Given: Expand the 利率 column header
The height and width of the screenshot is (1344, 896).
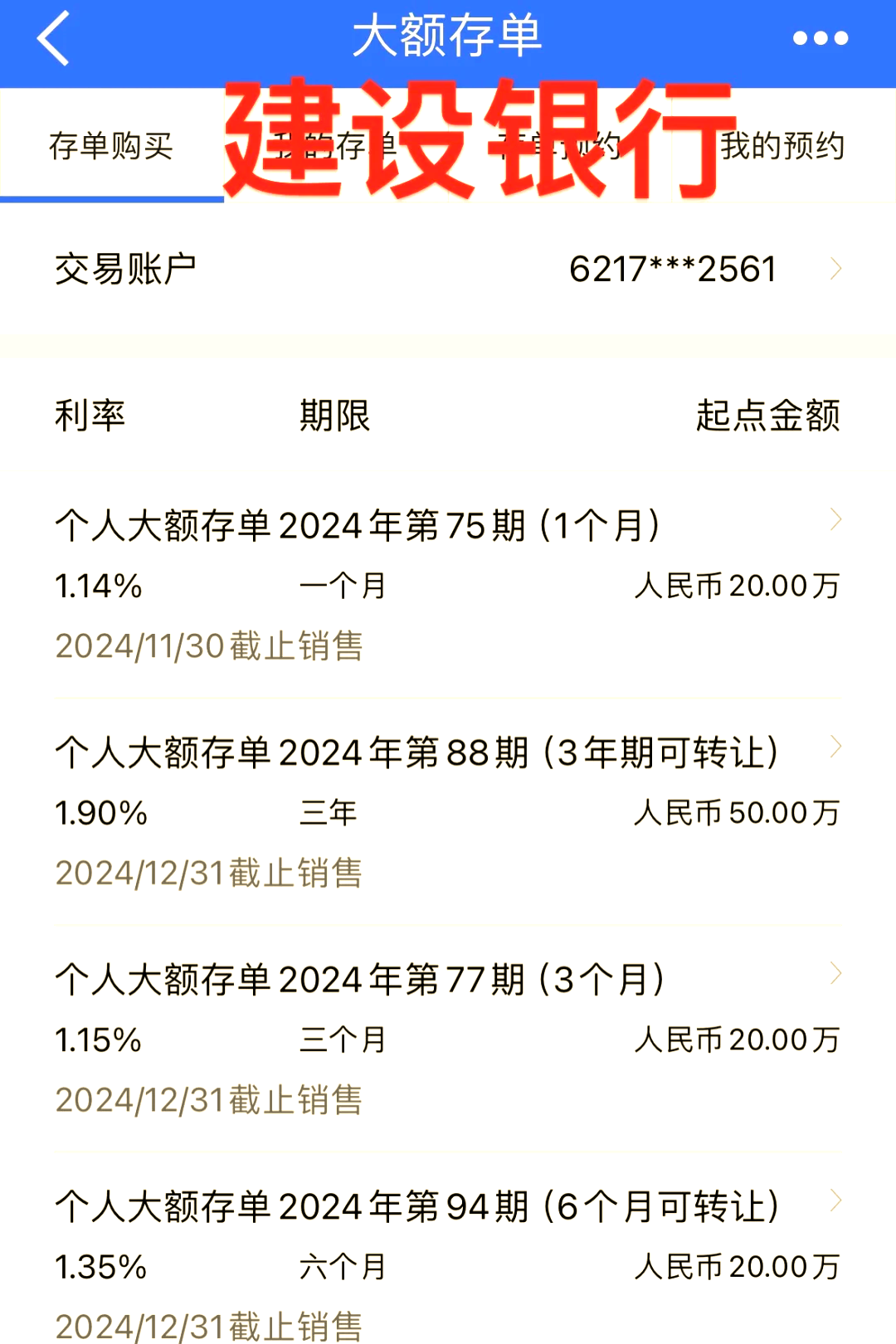Looking at the screenshot, I should coord(91,417).
